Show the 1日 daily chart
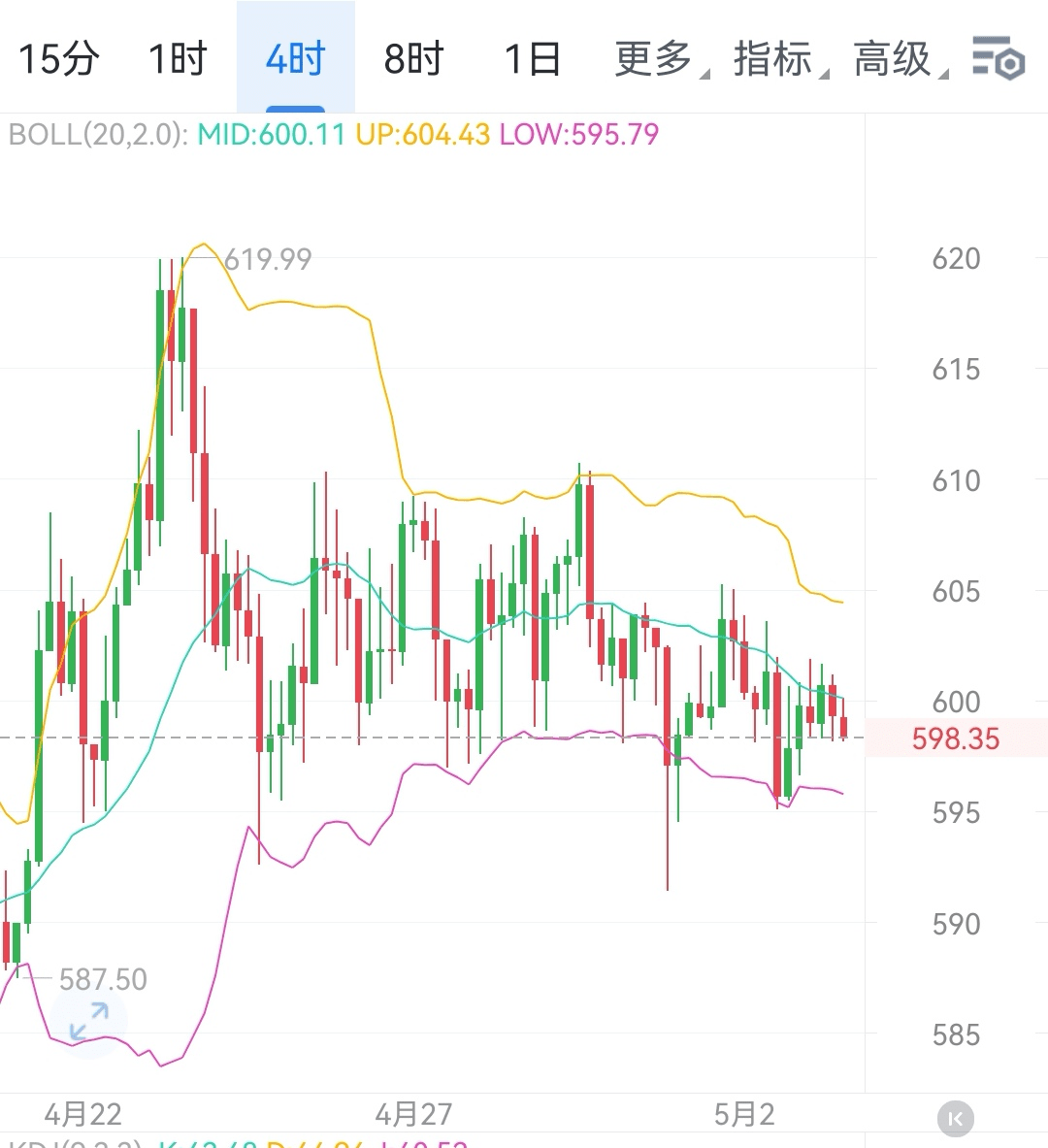This screenshot has height=1148, width=1048. coord(533,59)
